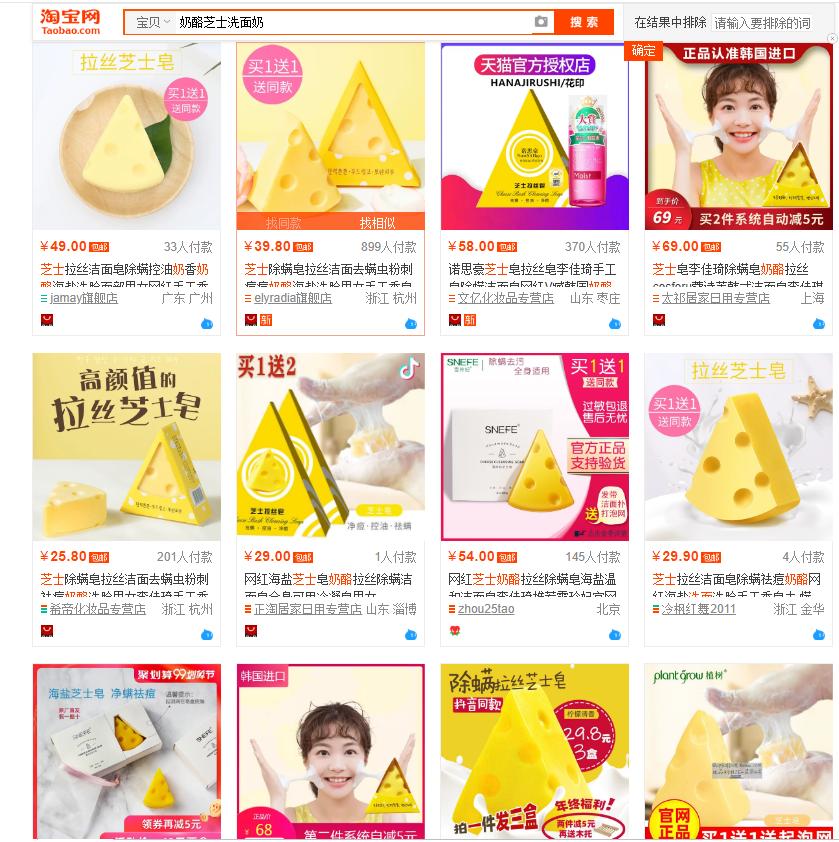Click the 新 badge next to elyradia's store icon
Image resolution: width=839 pixels, height=842 pixels.
coord(265,320)
